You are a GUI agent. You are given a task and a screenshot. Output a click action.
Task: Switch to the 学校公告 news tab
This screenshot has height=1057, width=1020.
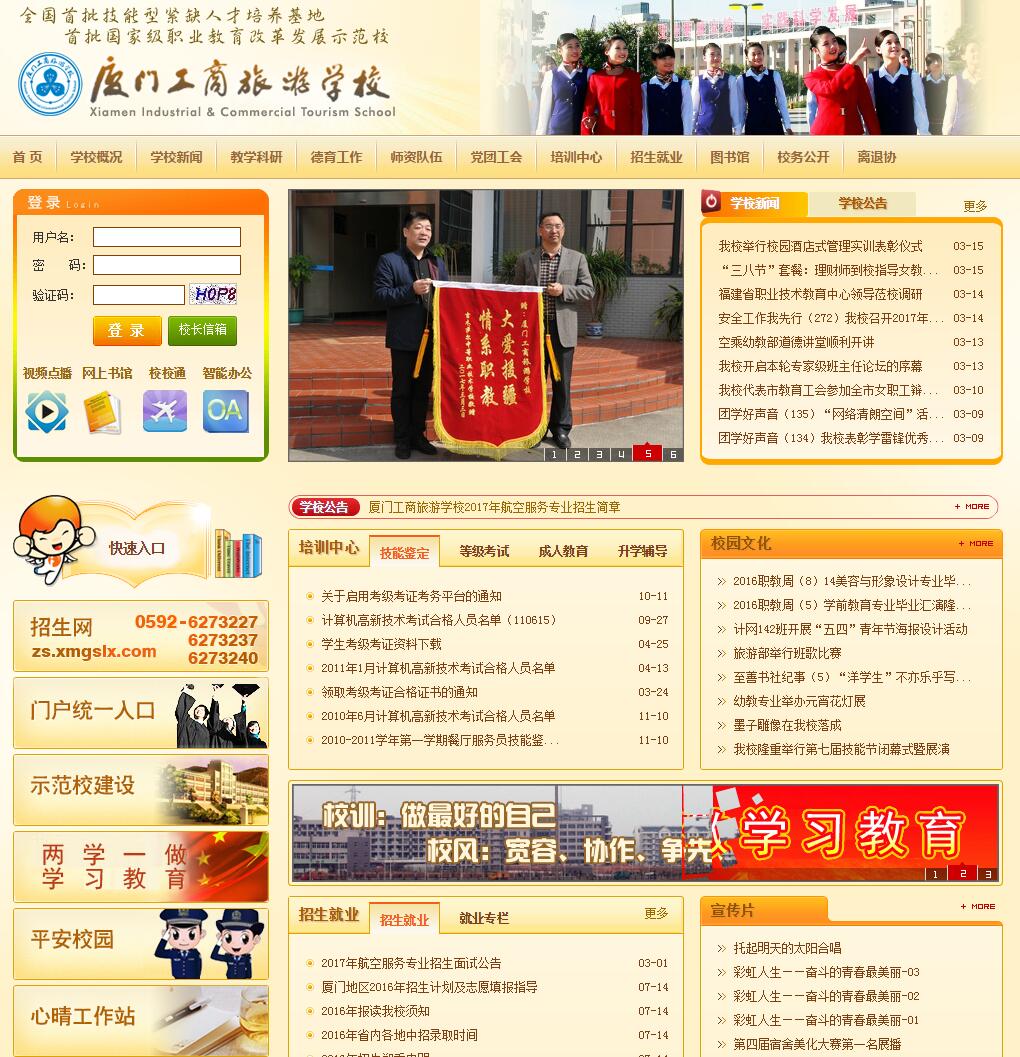862,203
